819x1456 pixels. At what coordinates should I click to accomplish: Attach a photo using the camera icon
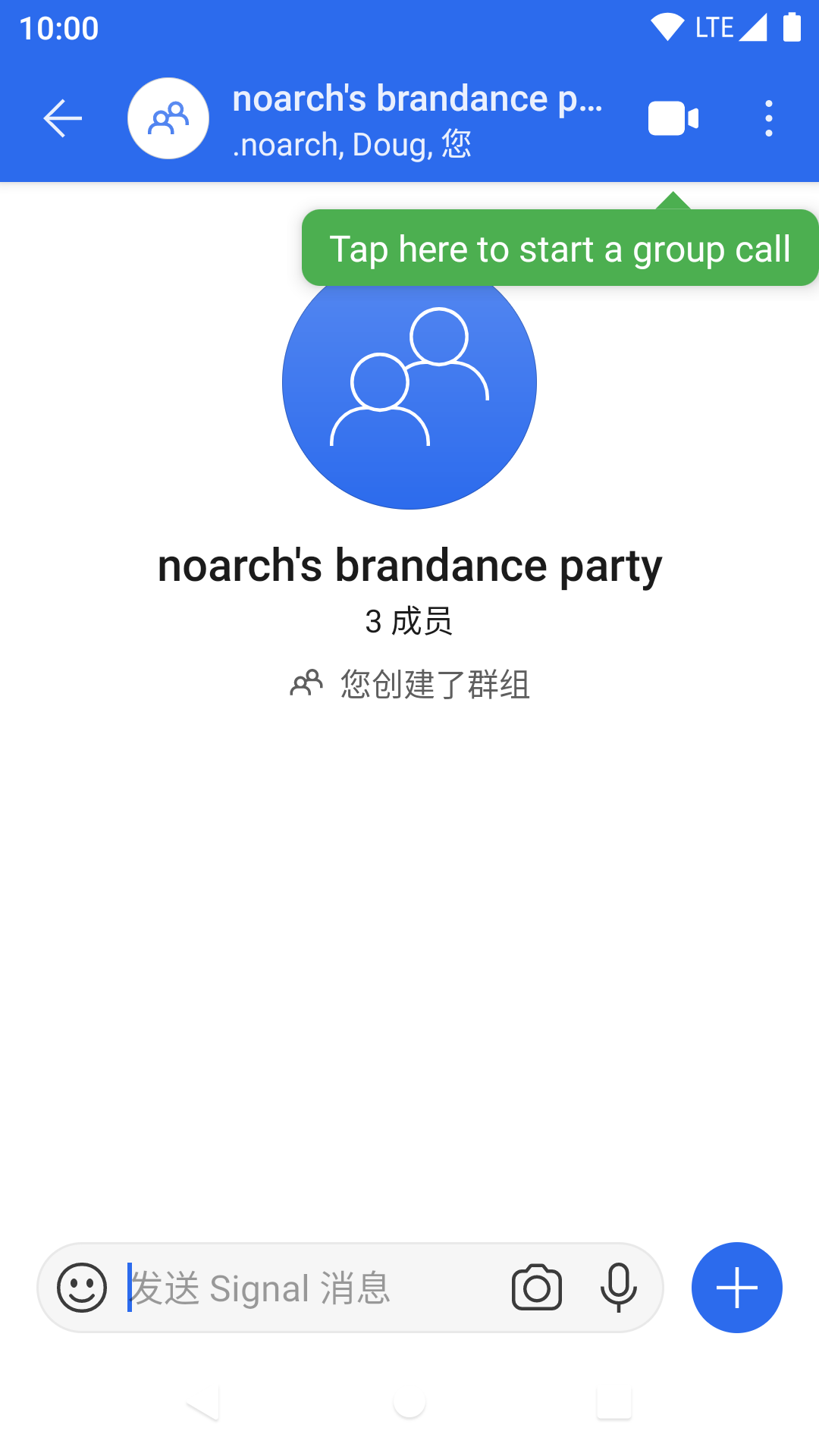point(537,1287)
